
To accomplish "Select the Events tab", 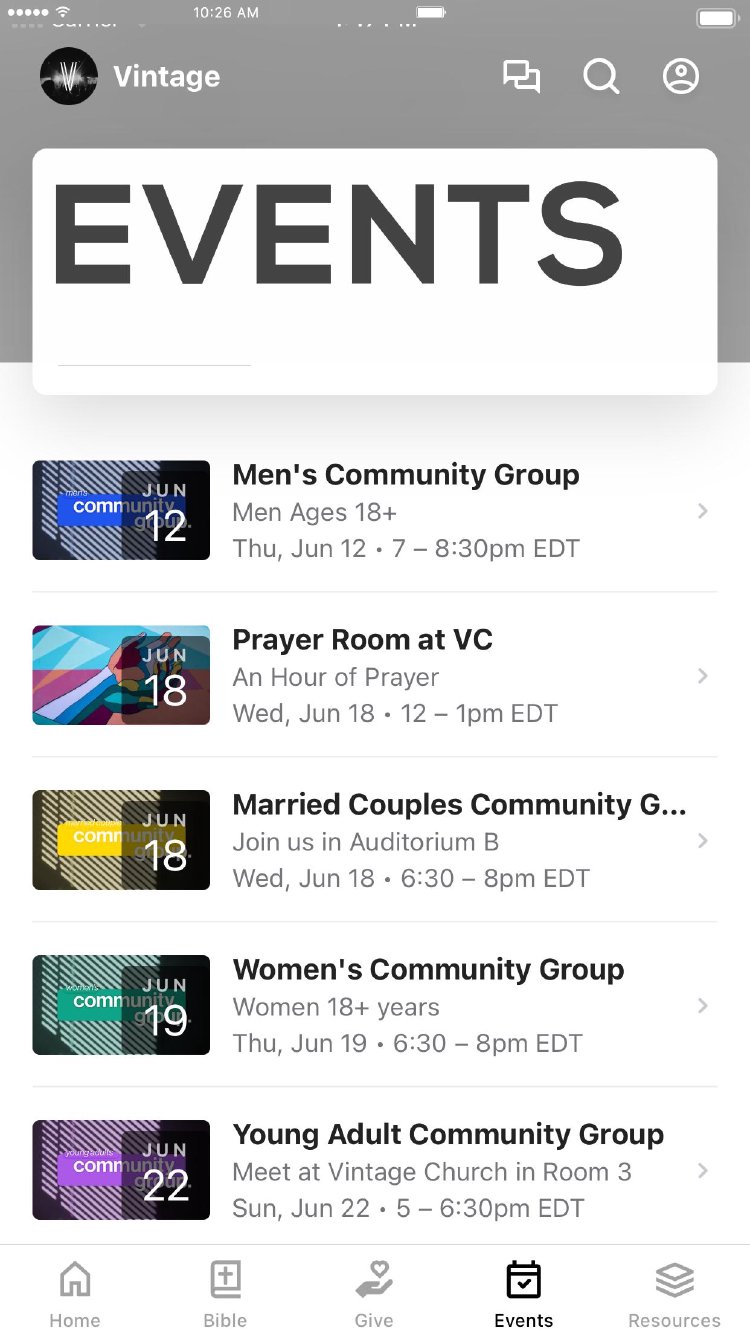I will (x=523, y=1293).
